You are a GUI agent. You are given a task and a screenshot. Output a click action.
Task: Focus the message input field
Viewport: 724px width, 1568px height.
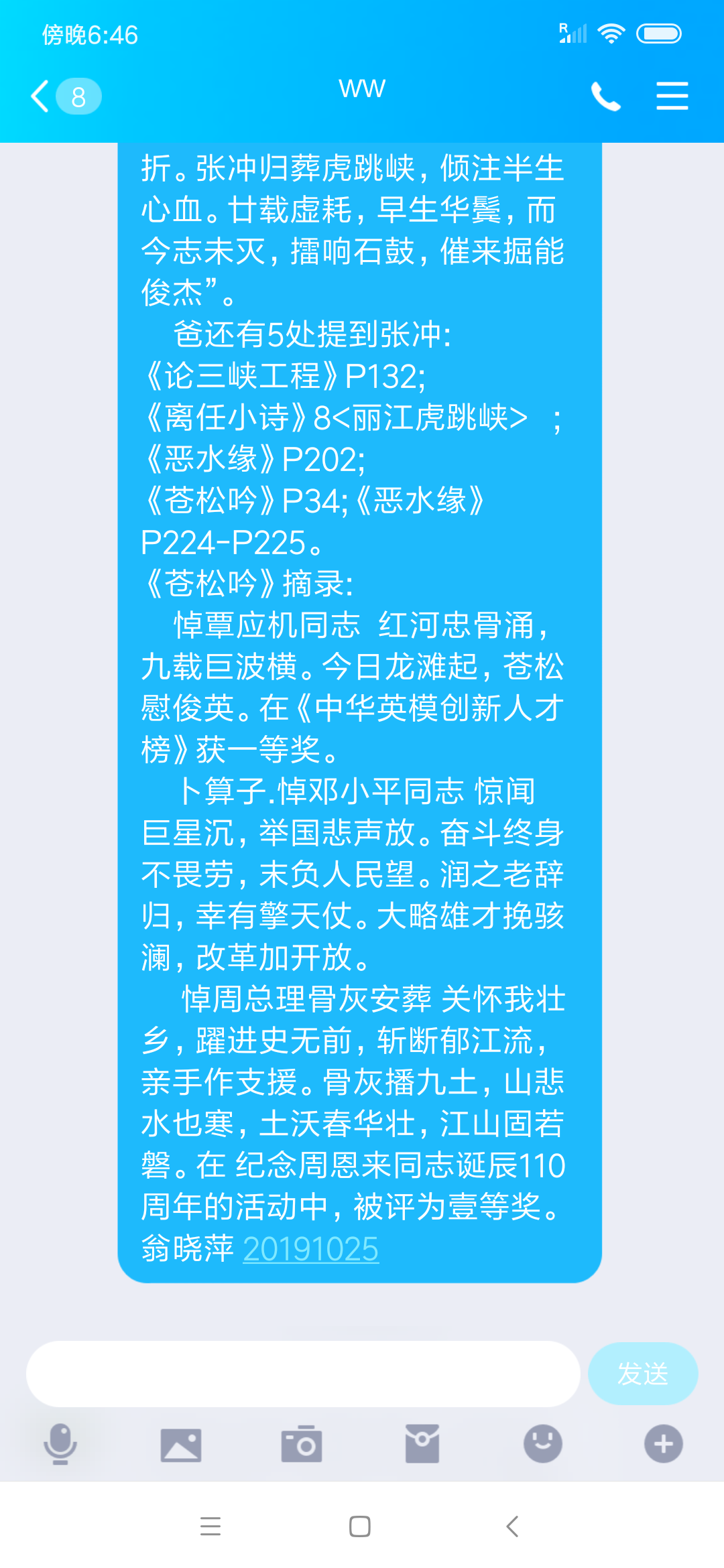point(303,1374)
